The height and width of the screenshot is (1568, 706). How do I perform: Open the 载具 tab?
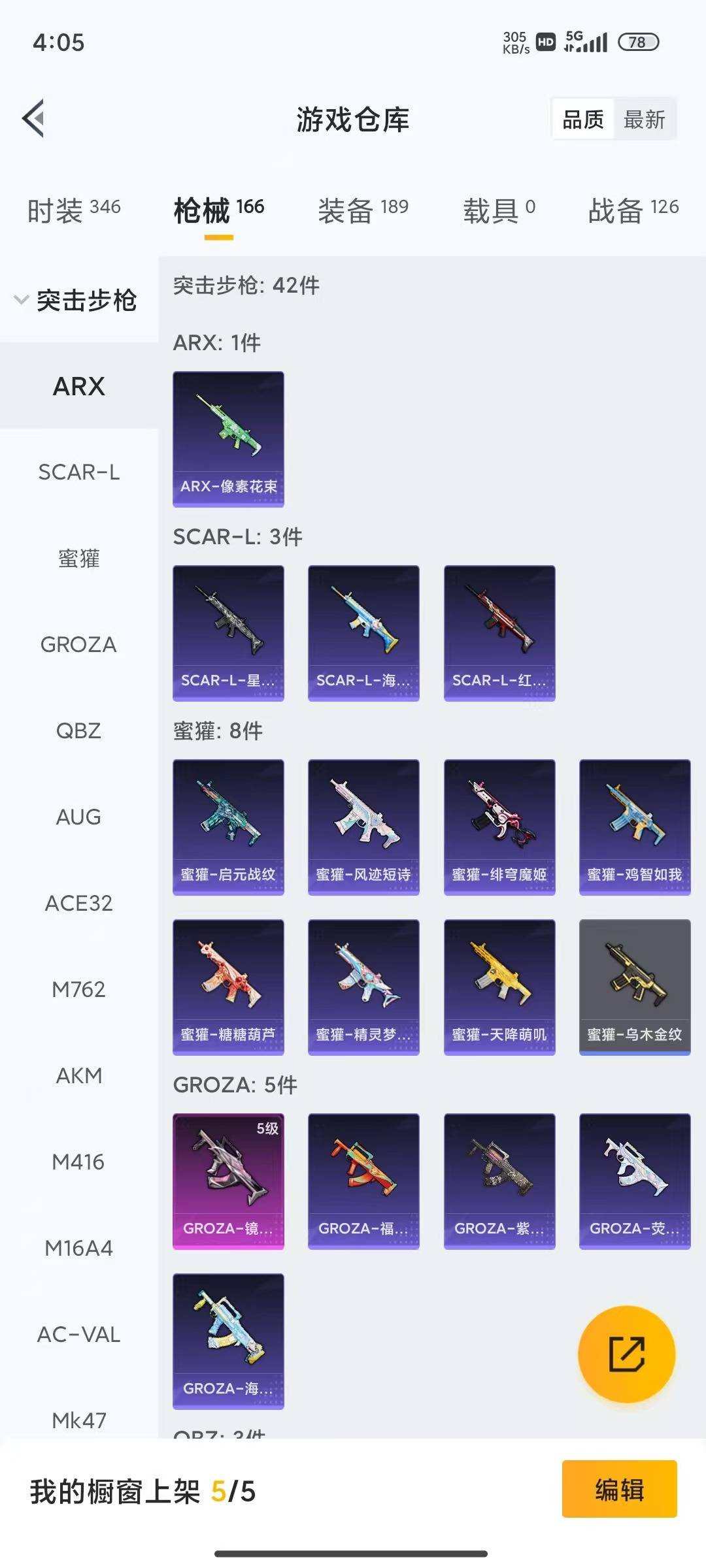click(498, 210)
